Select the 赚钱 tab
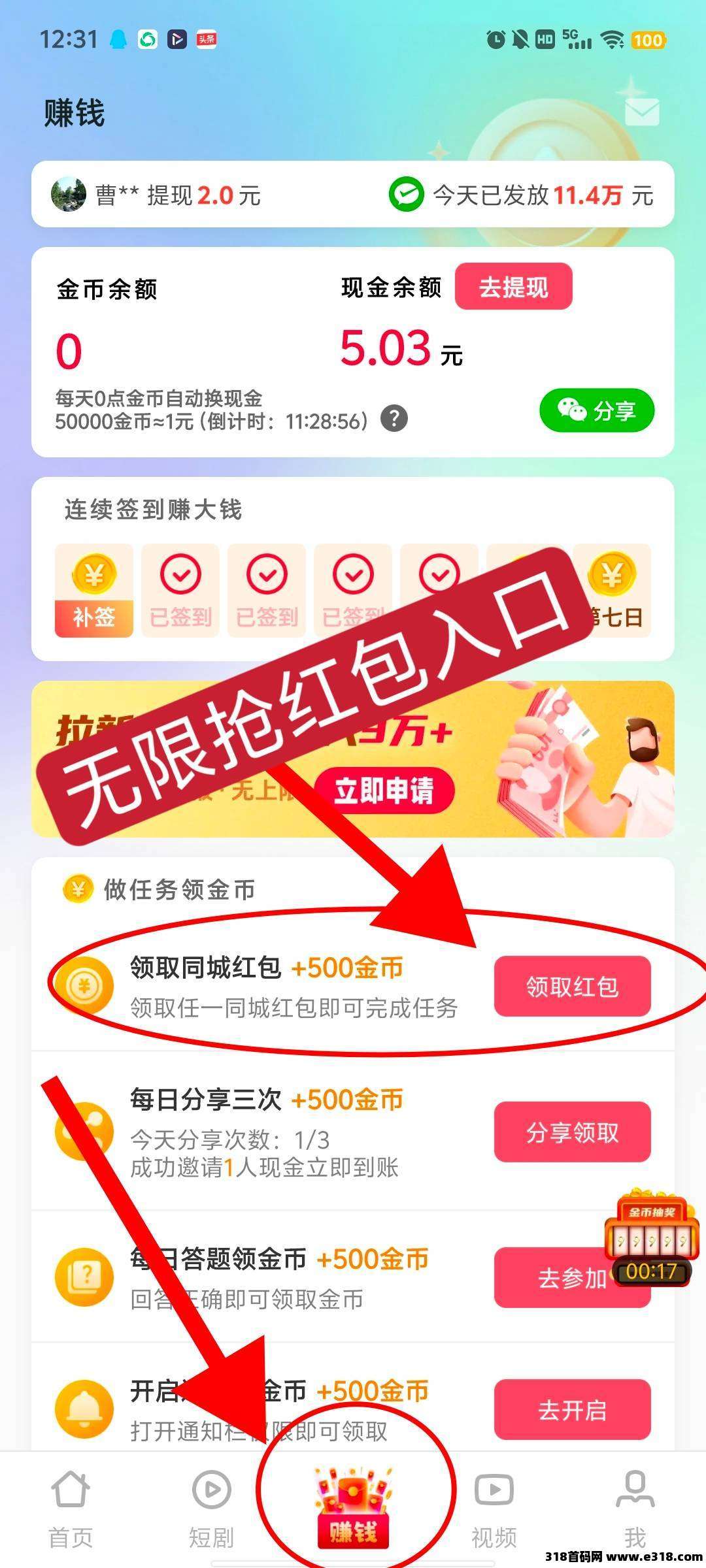 pyautogui.click(x=353, y=1507)
